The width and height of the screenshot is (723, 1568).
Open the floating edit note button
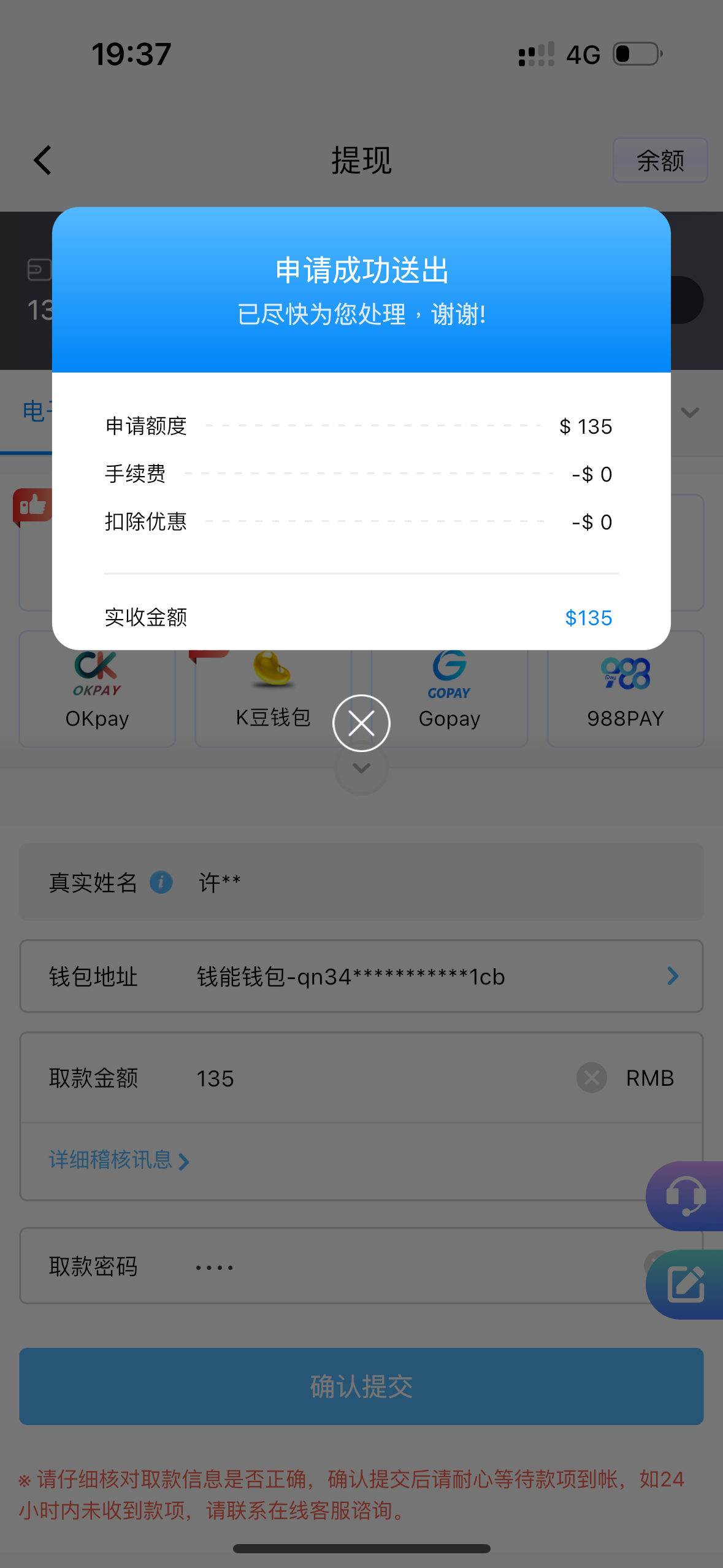click(685, 1284)
